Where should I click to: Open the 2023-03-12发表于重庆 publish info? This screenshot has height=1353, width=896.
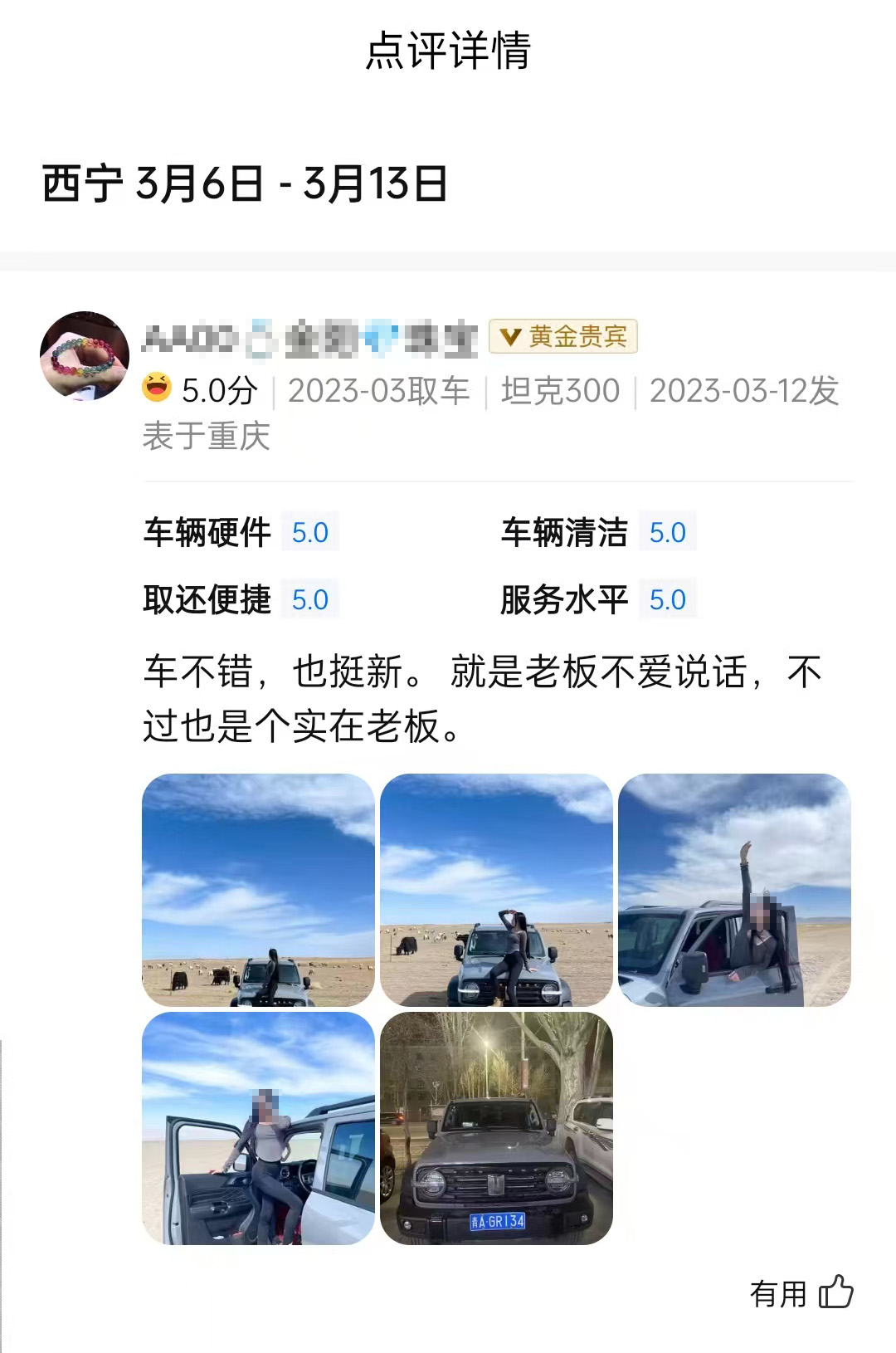click(x=745, y=388)
